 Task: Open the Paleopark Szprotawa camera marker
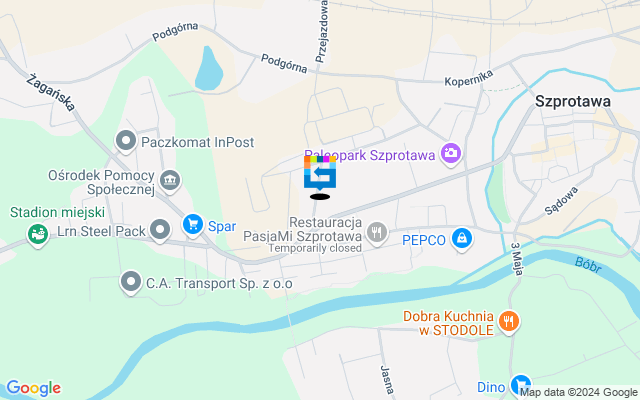point(452,153)
